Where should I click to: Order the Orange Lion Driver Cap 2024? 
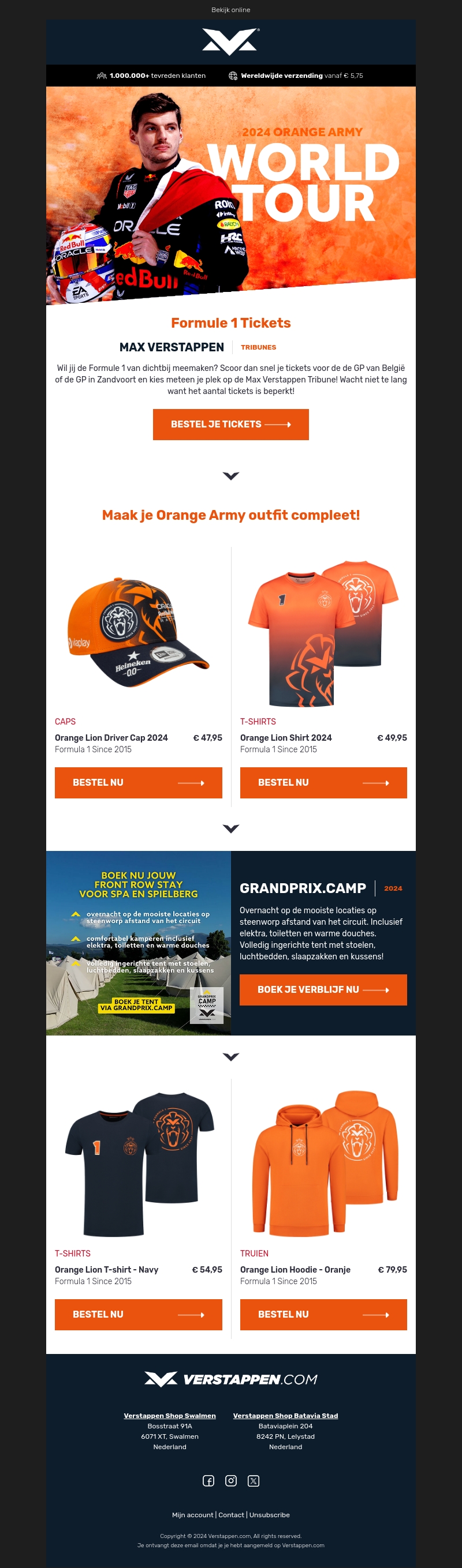(x=139, y=782)
